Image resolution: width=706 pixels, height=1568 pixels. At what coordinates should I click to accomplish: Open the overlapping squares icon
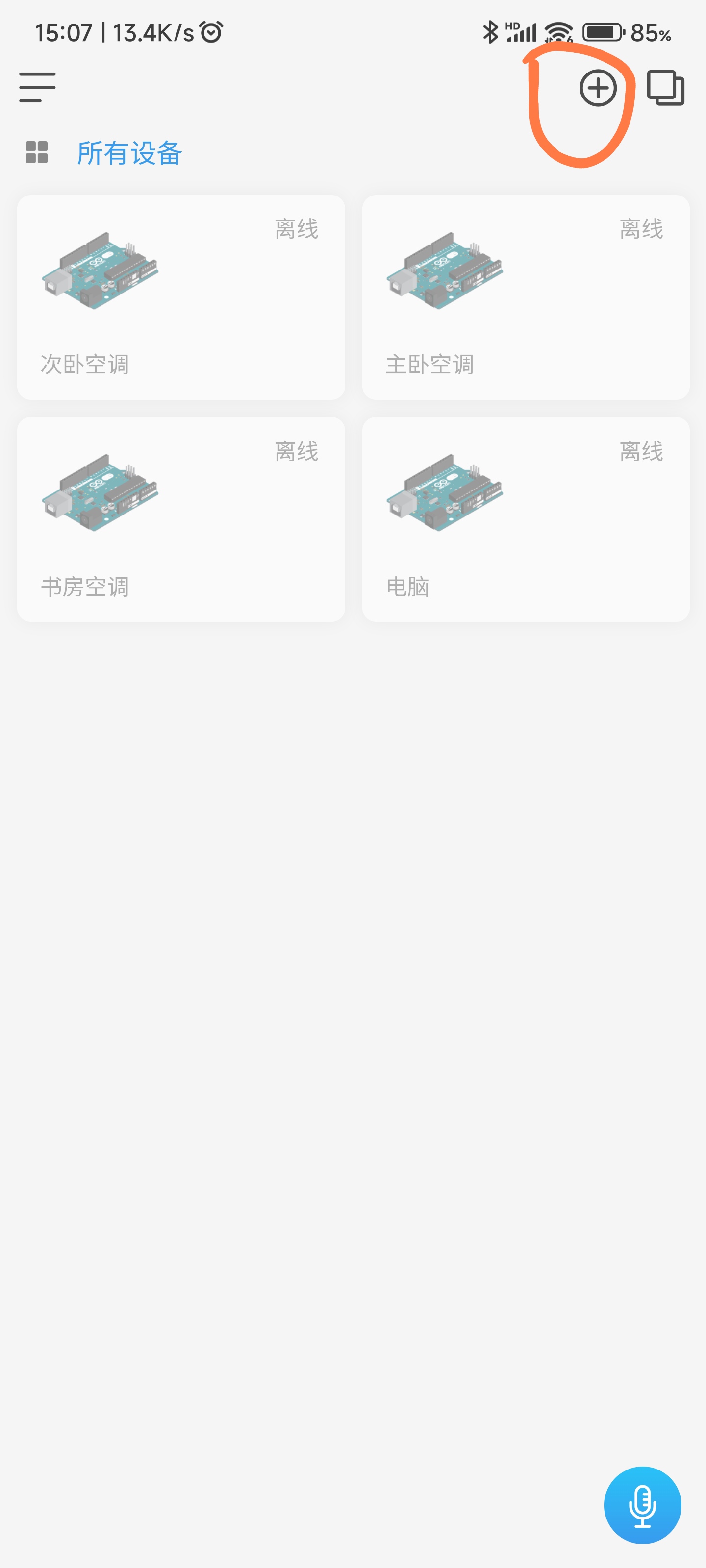[x=665, y=88]
